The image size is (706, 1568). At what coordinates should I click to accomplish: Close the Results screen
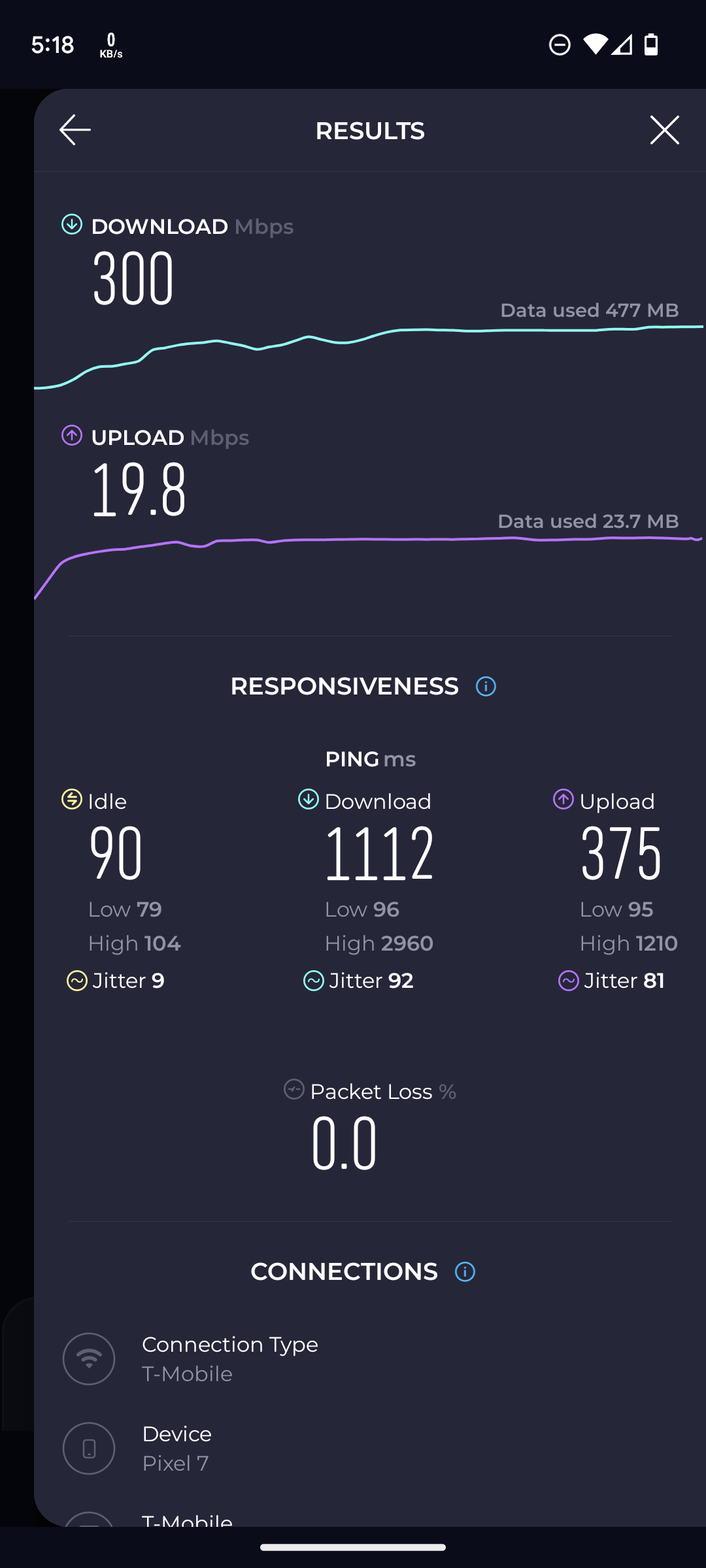point(664,130)
